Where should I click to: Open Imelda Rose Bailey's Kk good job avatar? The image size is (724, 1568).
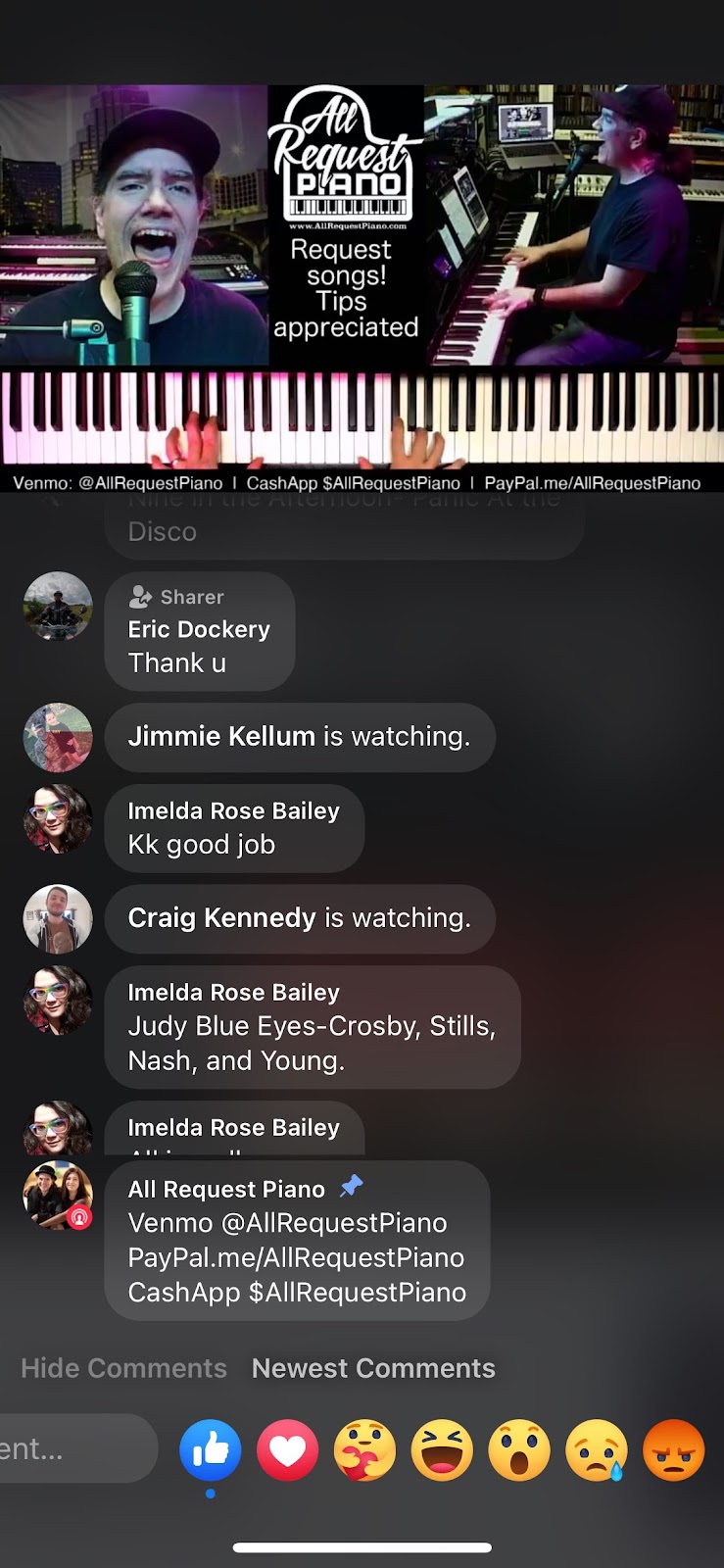(58, 819)
